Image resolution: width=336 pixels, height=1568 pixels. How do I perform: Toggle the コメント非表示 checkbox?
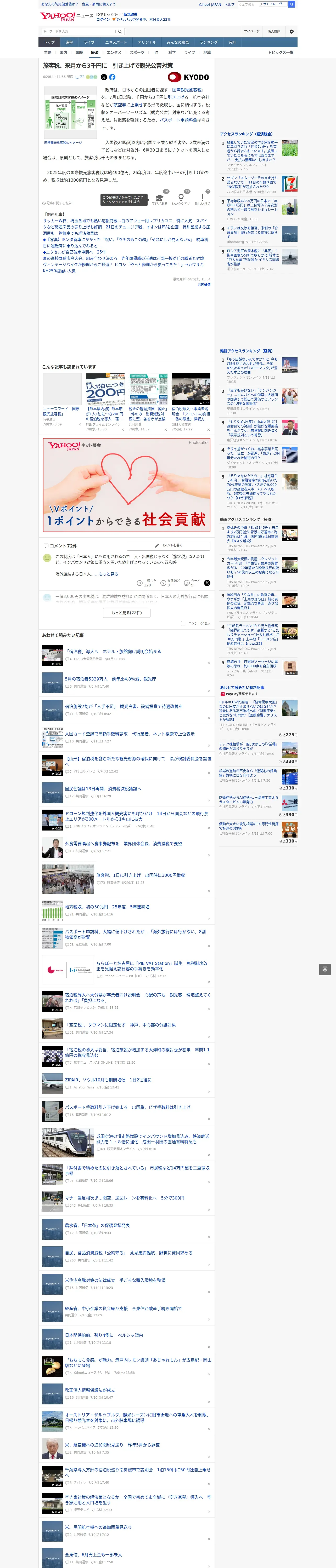click(183, 623)
